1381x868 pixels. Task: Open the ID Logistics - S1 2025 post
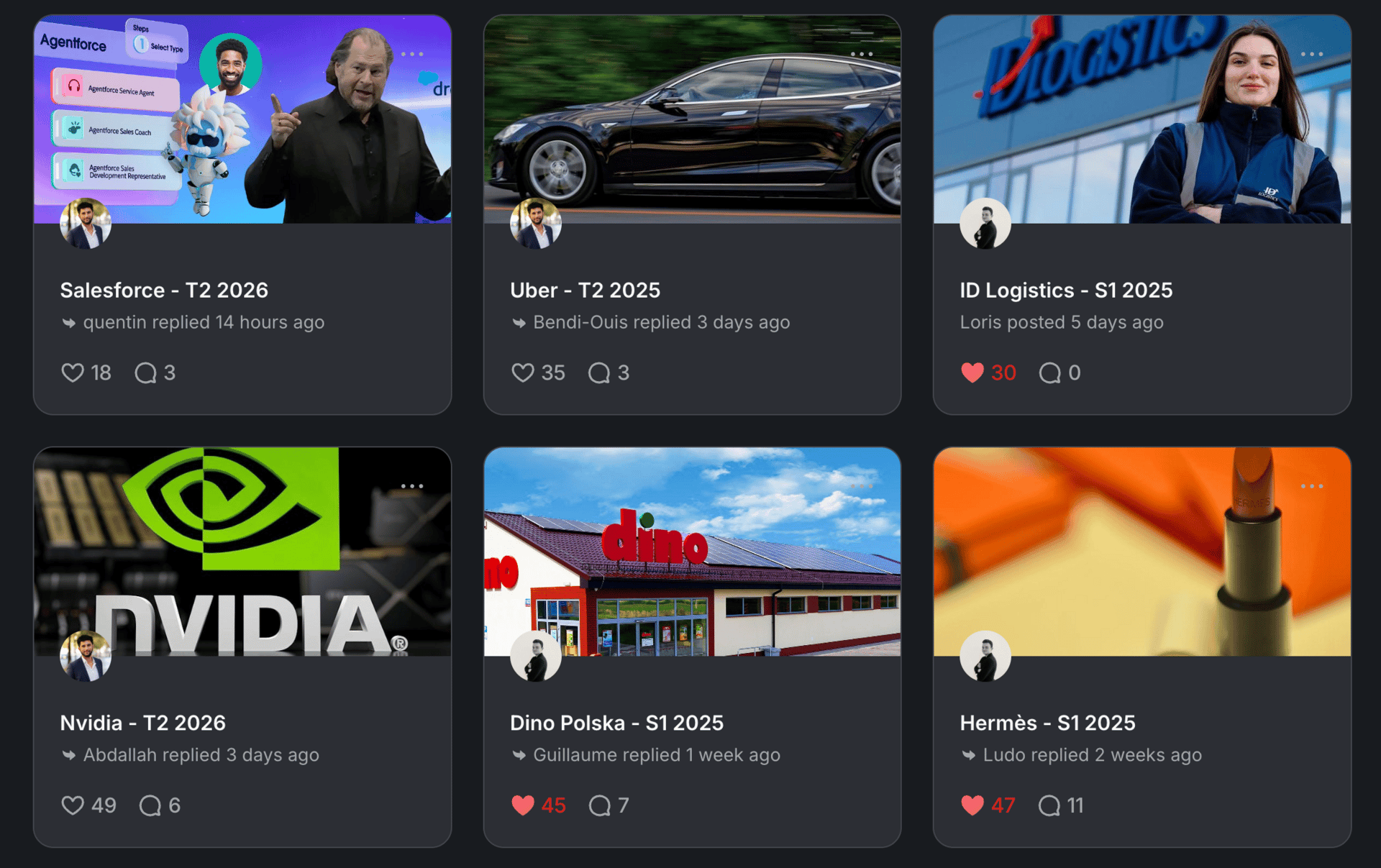[x=1066, y=290]
